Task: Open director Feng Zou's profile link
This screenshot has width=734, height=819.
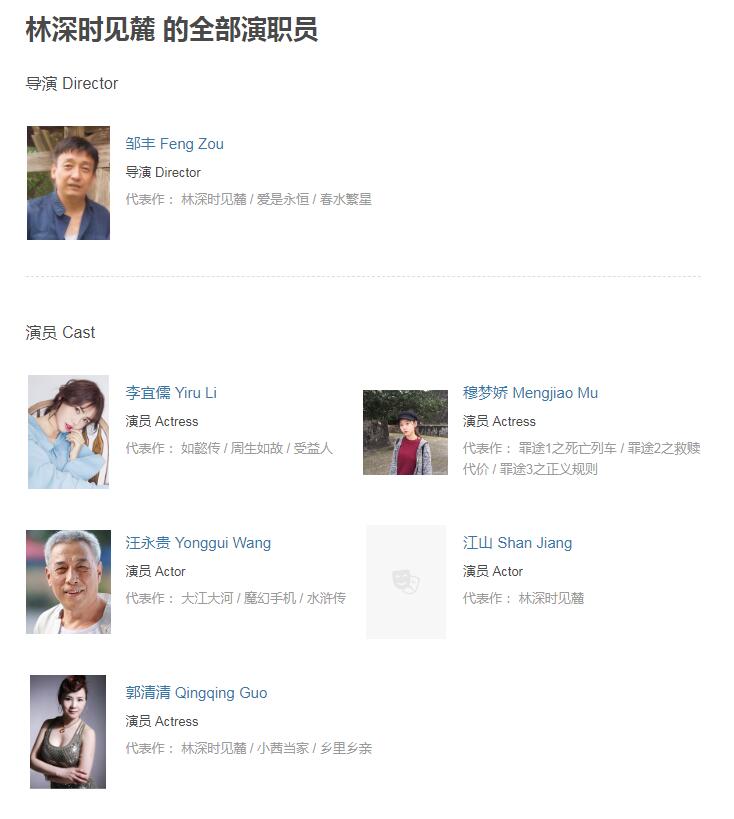Action: [174, 144]
